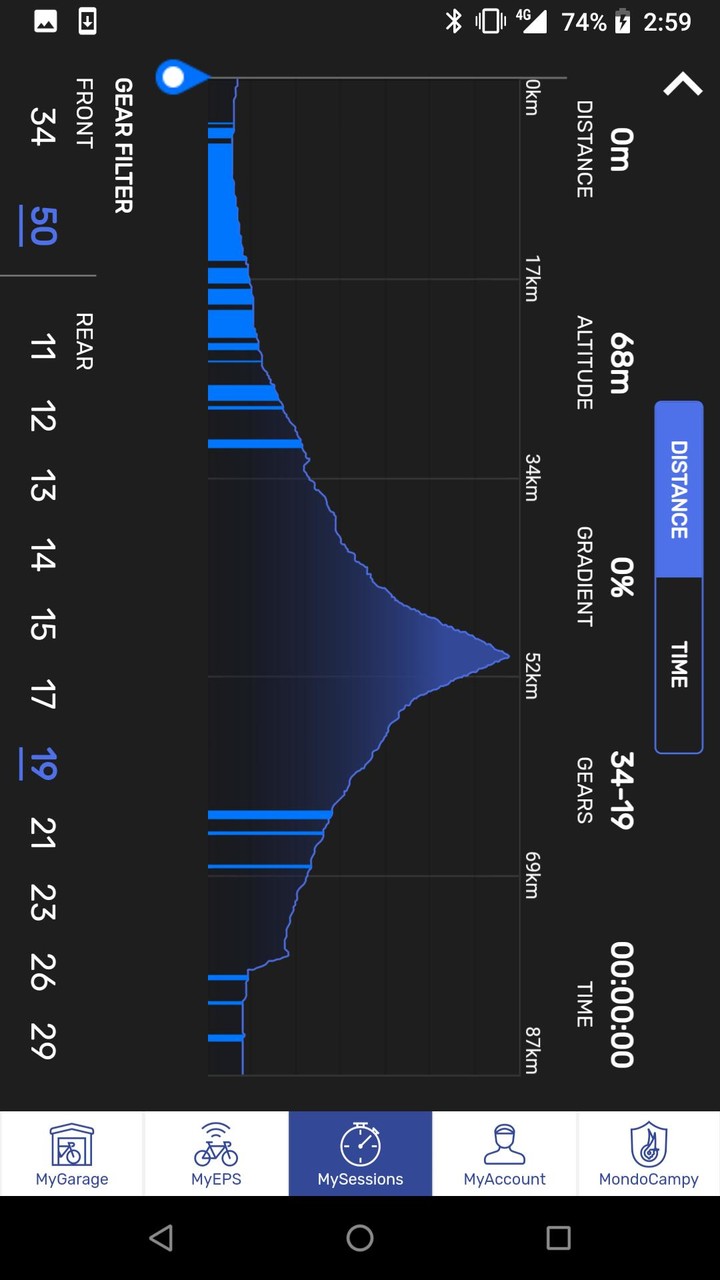Toggle rear gear 19 filter
The height and width of the screenshot is (1280, 720).
(42, 765)
